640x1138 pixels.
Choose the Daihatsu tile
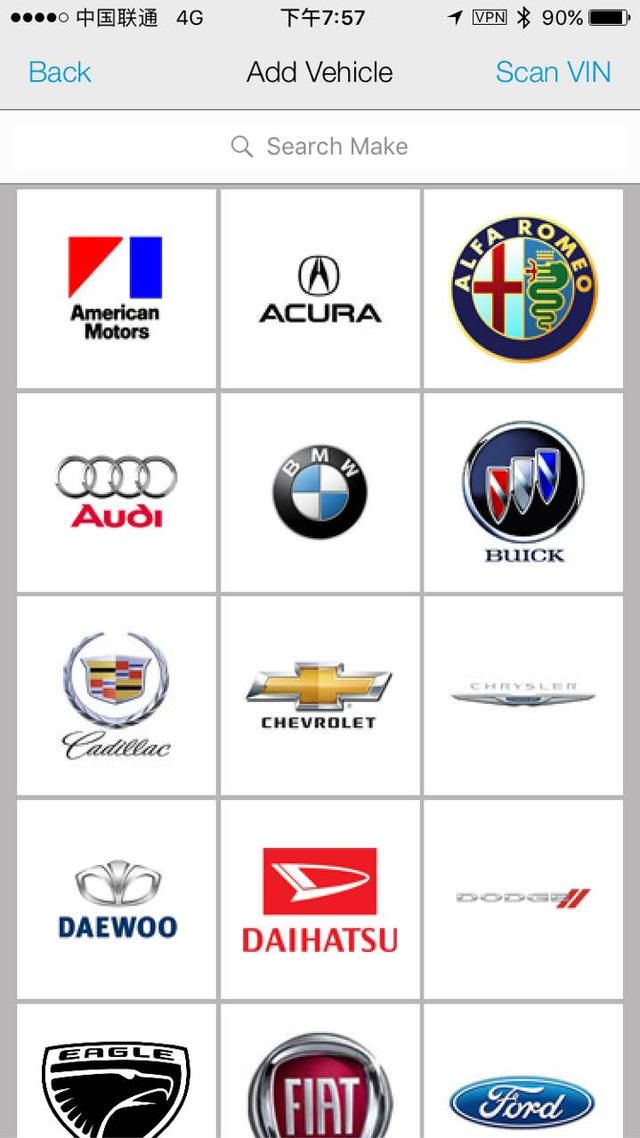[320, 899]
